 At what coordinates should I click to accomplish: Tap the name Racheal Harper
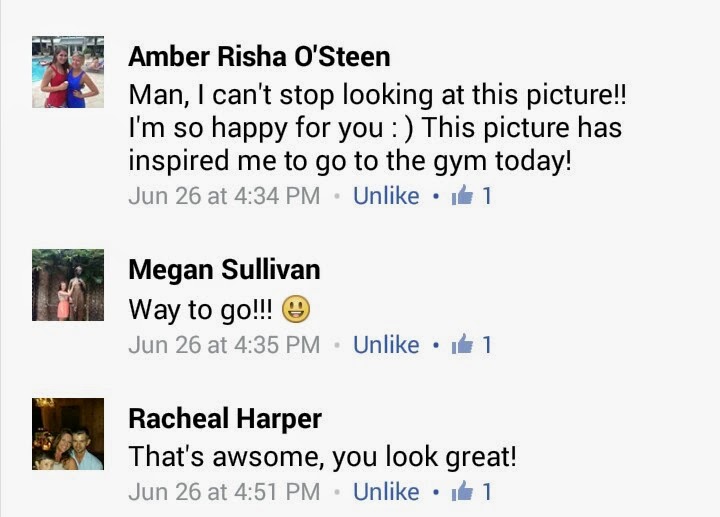point(225,419)
